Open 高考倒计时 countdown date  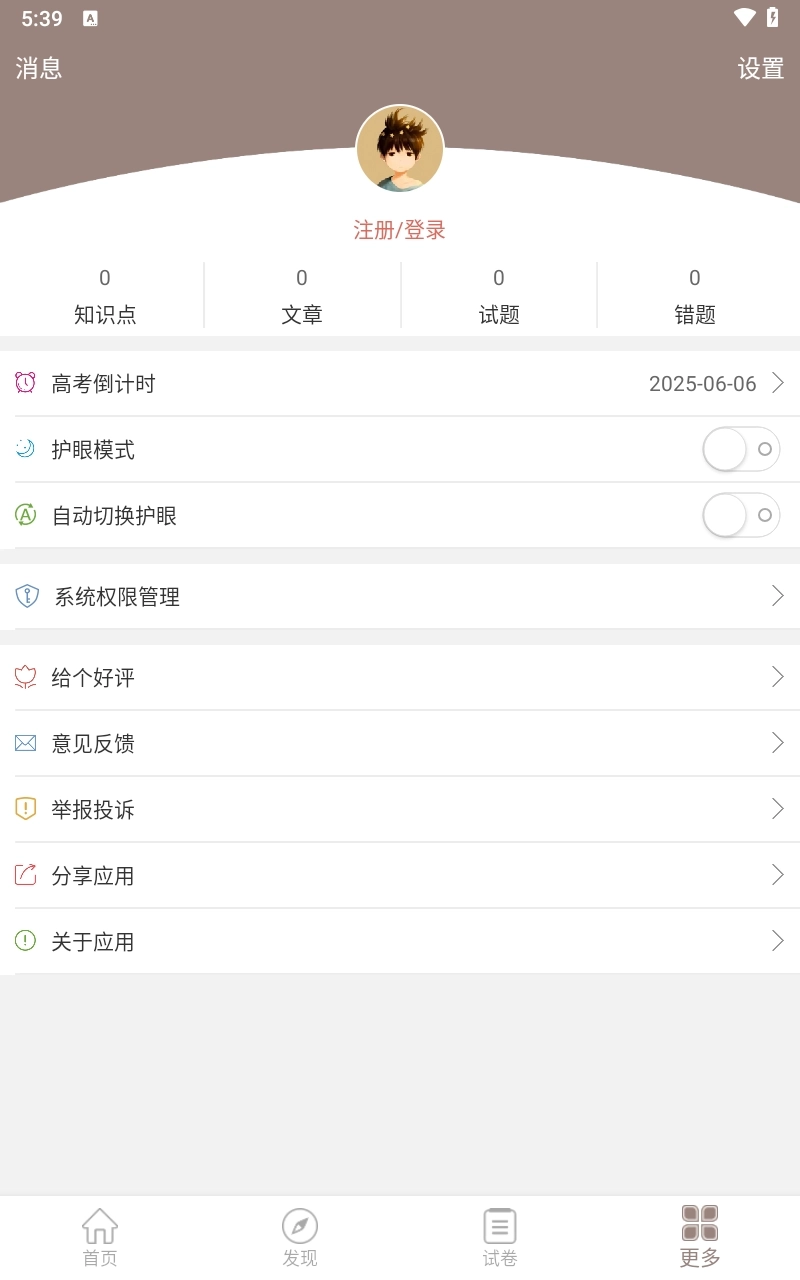point(400,384)
